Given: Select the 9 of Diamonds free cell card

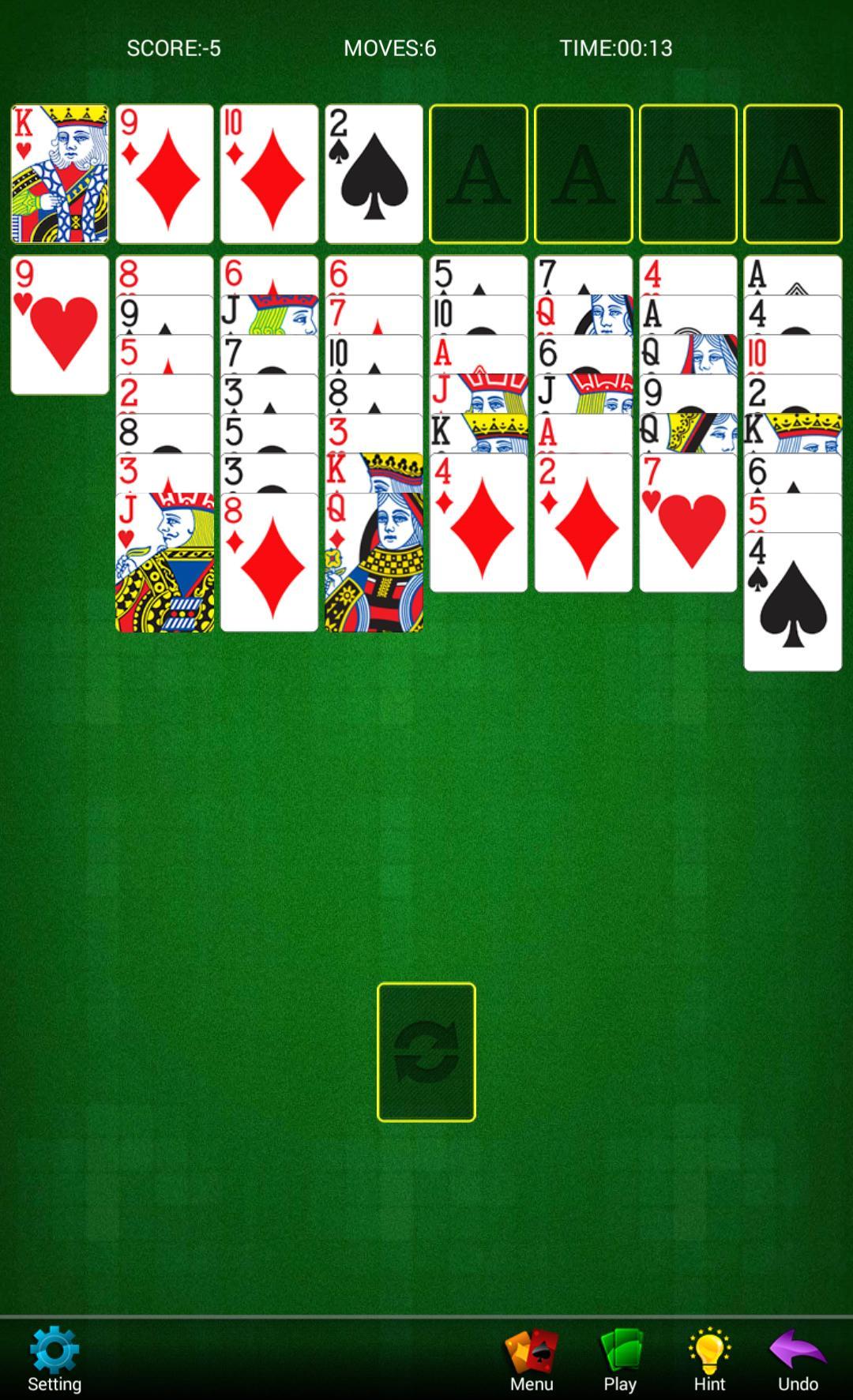Looking at the screenshot, I should (164, 174).
